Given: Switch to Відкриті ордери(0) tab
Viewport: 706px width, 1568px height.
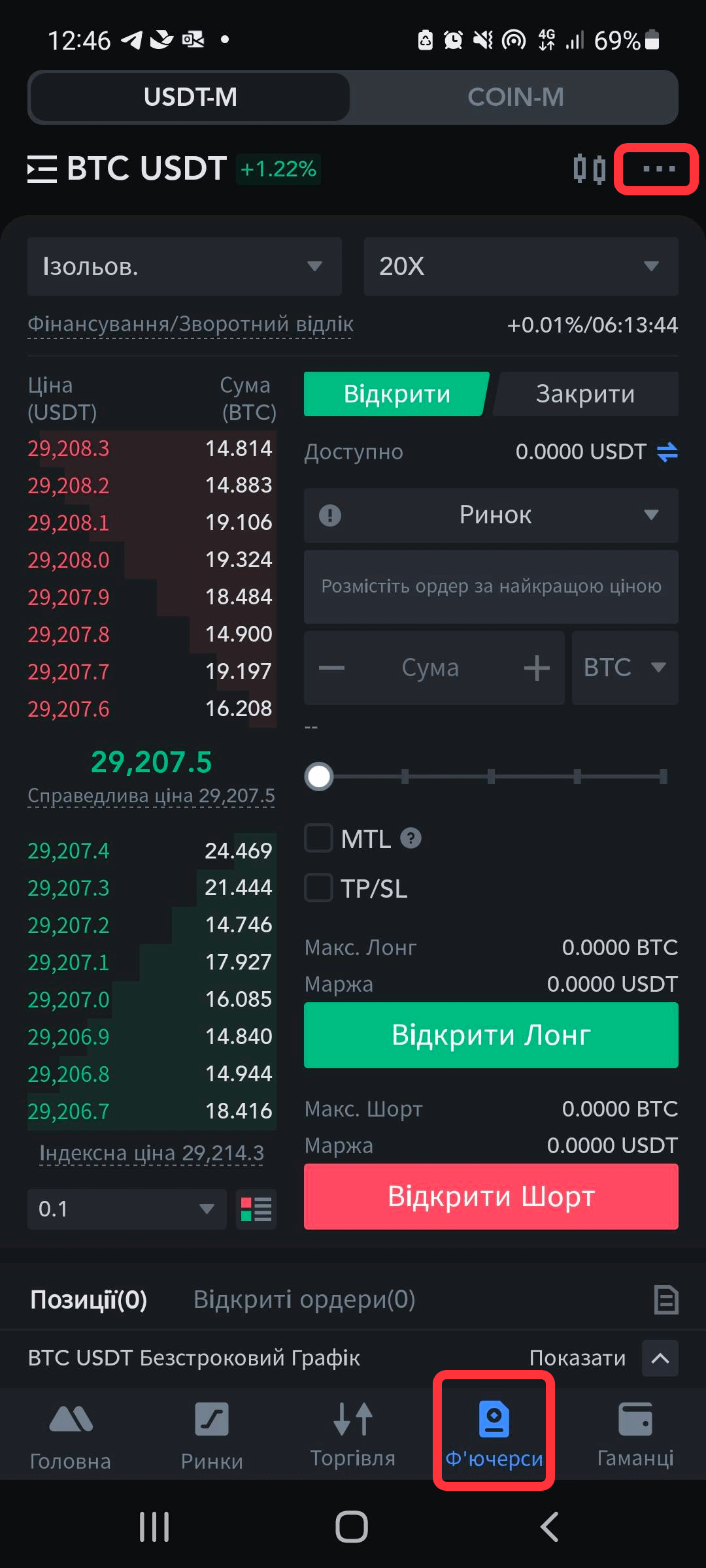Looking at the screenshot, I should (x=304, y=1299).
